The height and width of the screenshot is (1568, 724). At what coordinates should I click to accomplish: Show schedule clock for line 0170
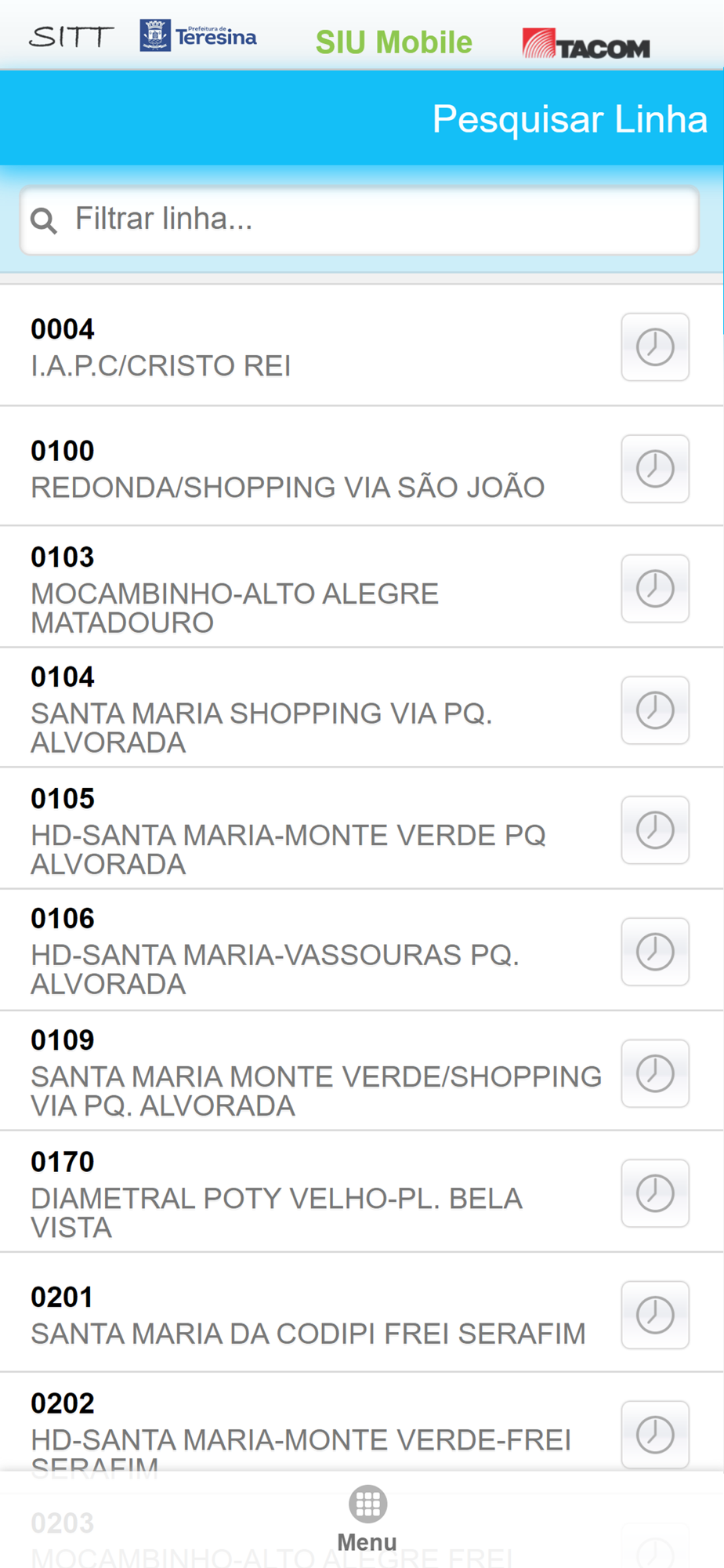coord(655,1193)
